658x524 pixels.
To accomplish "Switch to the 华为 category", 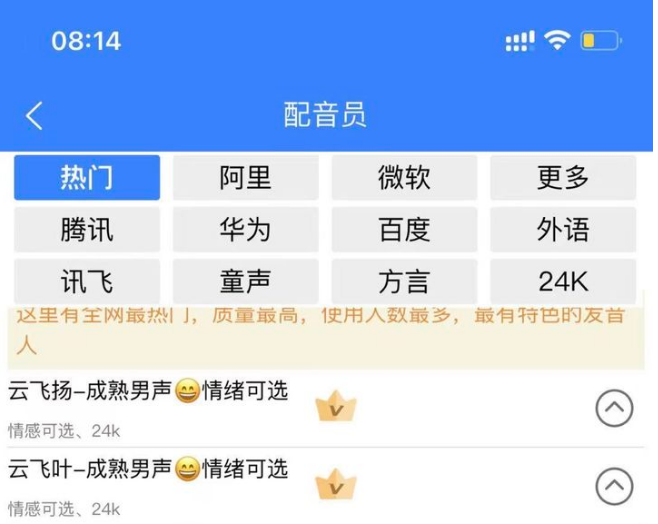I will pyautogui.click(x=245, y=230).
